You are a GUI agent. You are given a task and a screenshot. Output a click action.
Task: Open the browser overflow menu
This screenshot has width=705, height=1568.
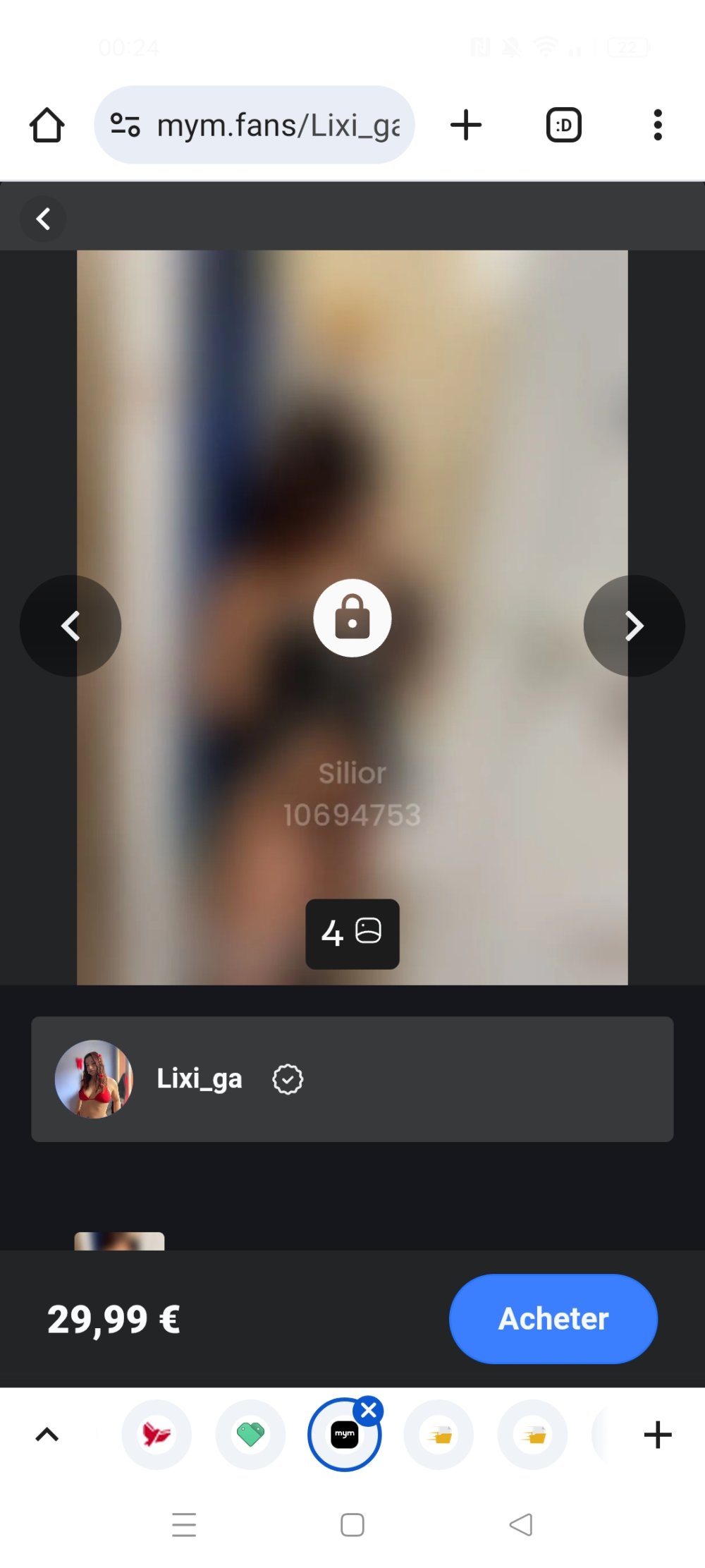click(657, 126)
